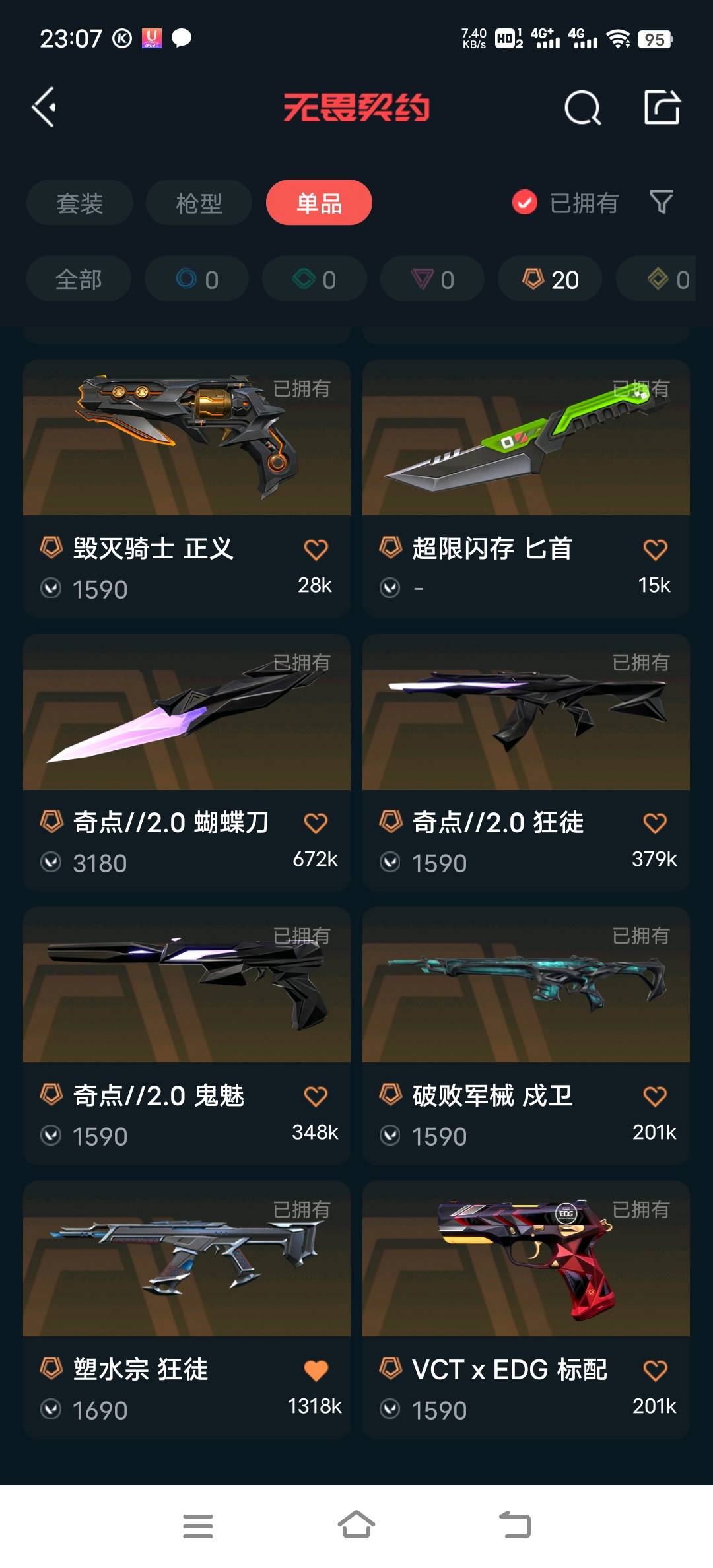Screen dimensions: 713x1568
Task: Open the search icon in the header
Action: pyautogui.click(x=582, y=108)
